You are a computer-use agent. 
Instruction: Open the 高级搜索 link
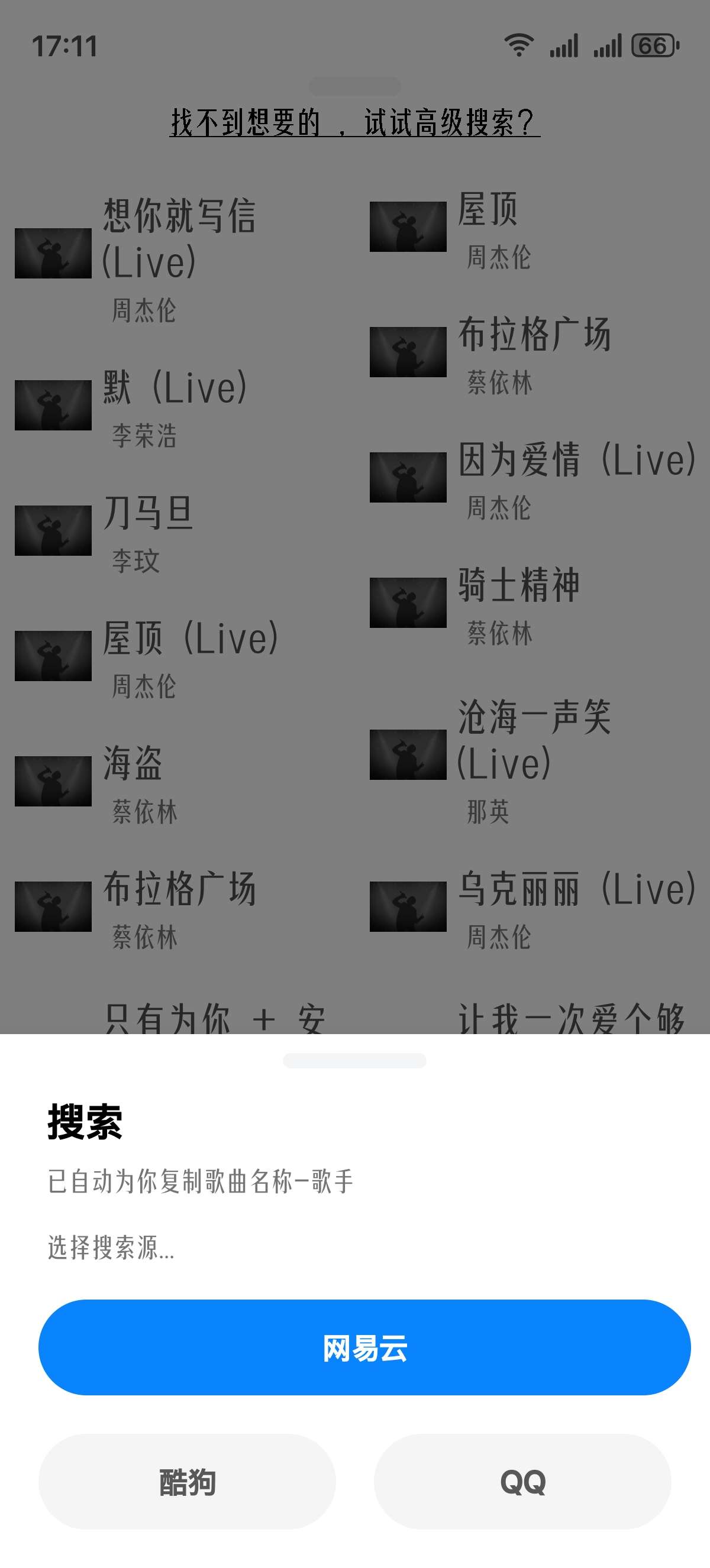(354, 122)
